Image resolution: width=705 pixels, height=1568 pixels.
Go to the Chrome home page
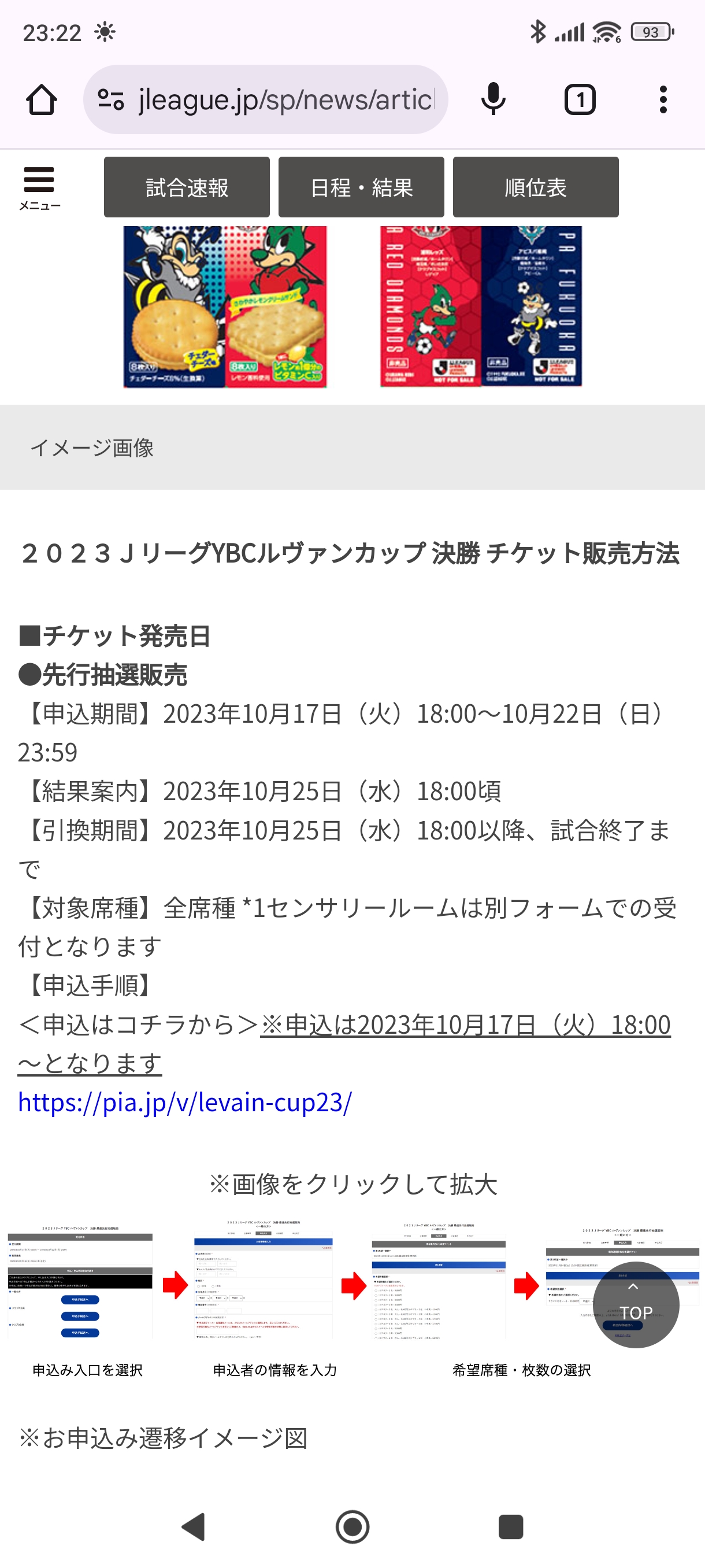(x=42, y=100)
